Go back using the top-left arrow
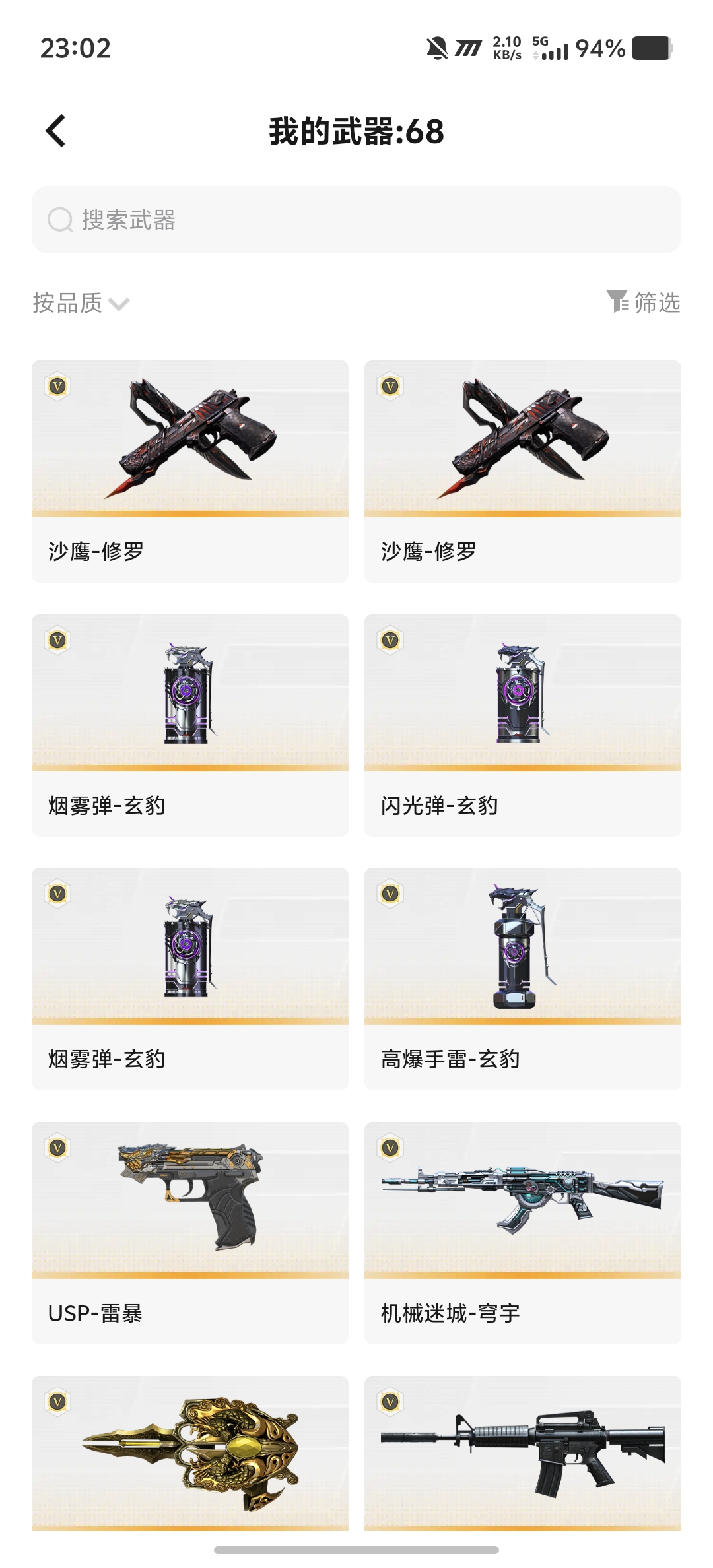 click(56, 131)
